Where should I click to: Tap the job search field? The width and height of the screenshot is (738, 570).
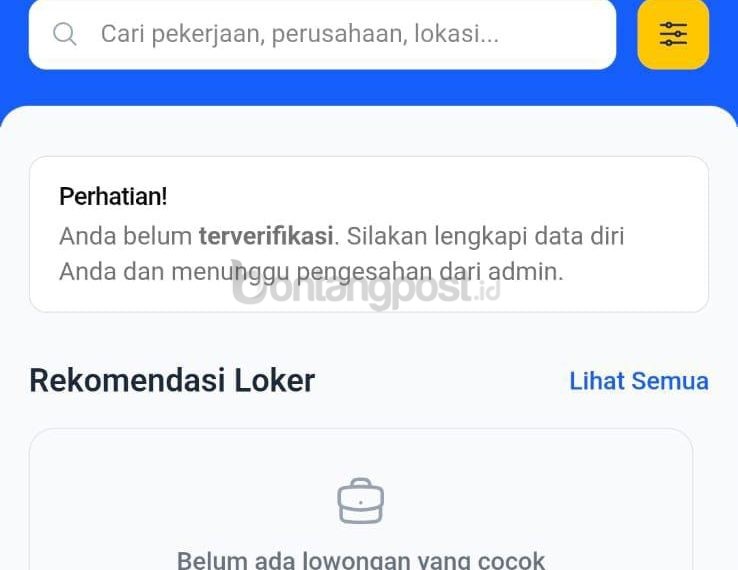322,34
